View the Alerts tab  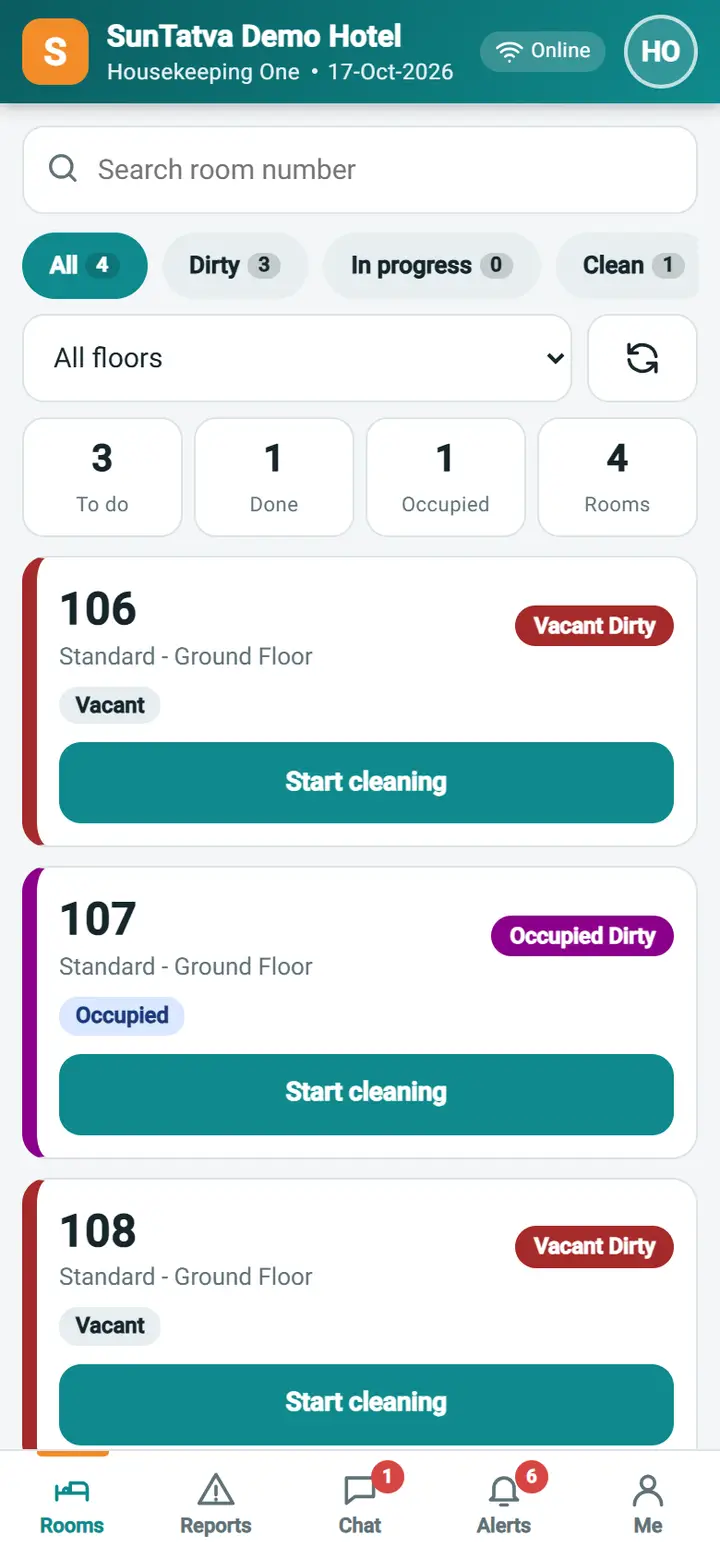pyautogui.click(x=504, y=1505)
